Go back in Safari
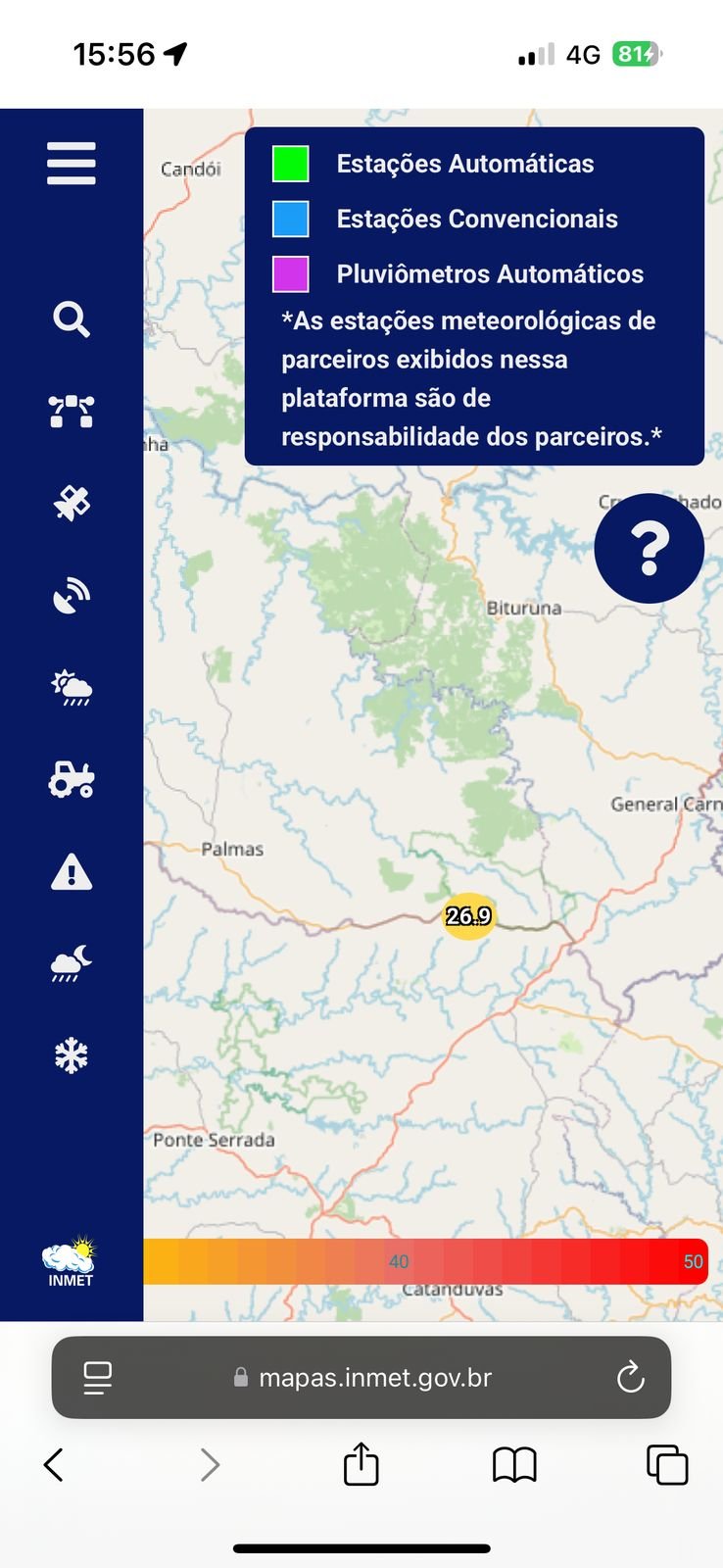The width and height of the screenshot is (723, 1568). pos(54,1465)
